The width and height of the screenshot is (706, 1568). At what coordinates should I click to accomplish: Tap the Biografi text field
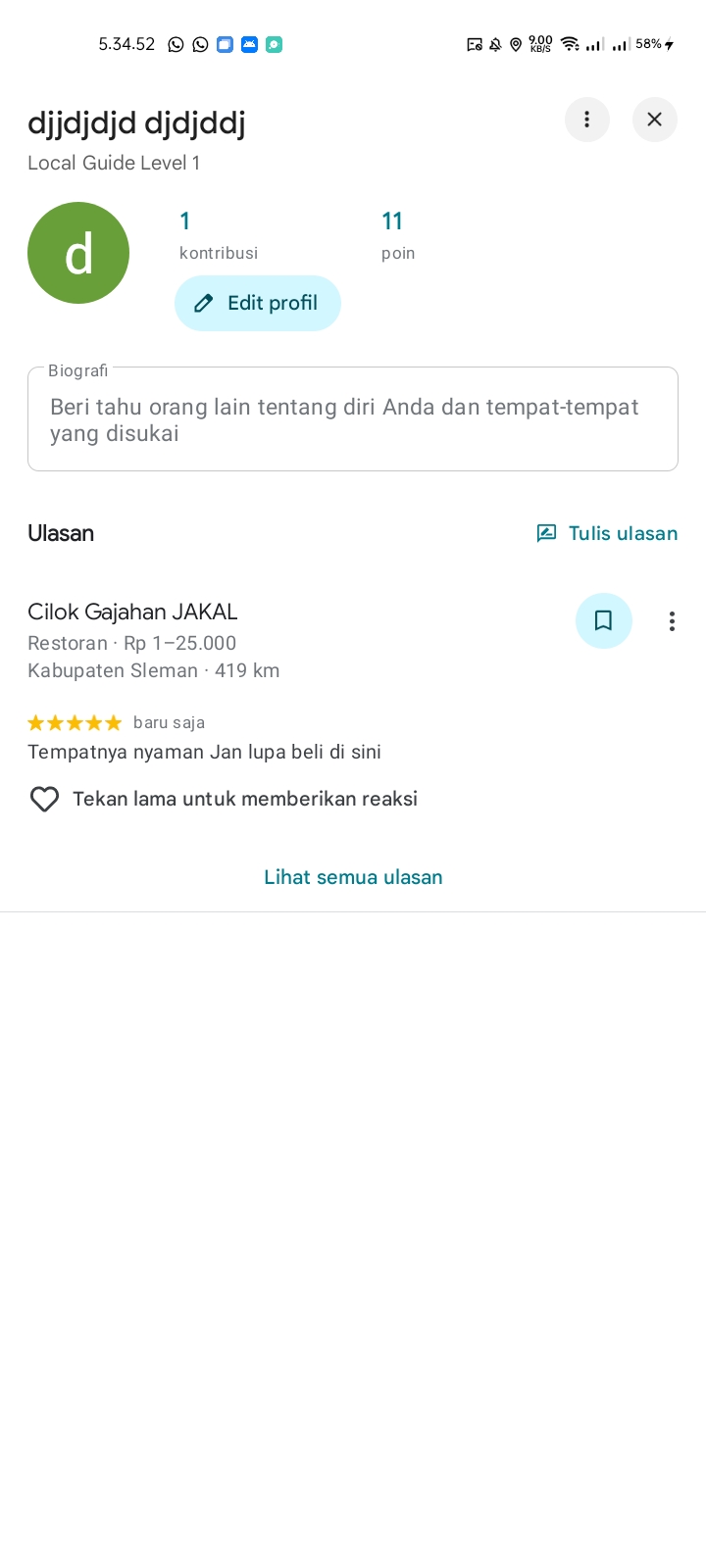[353, 420]
